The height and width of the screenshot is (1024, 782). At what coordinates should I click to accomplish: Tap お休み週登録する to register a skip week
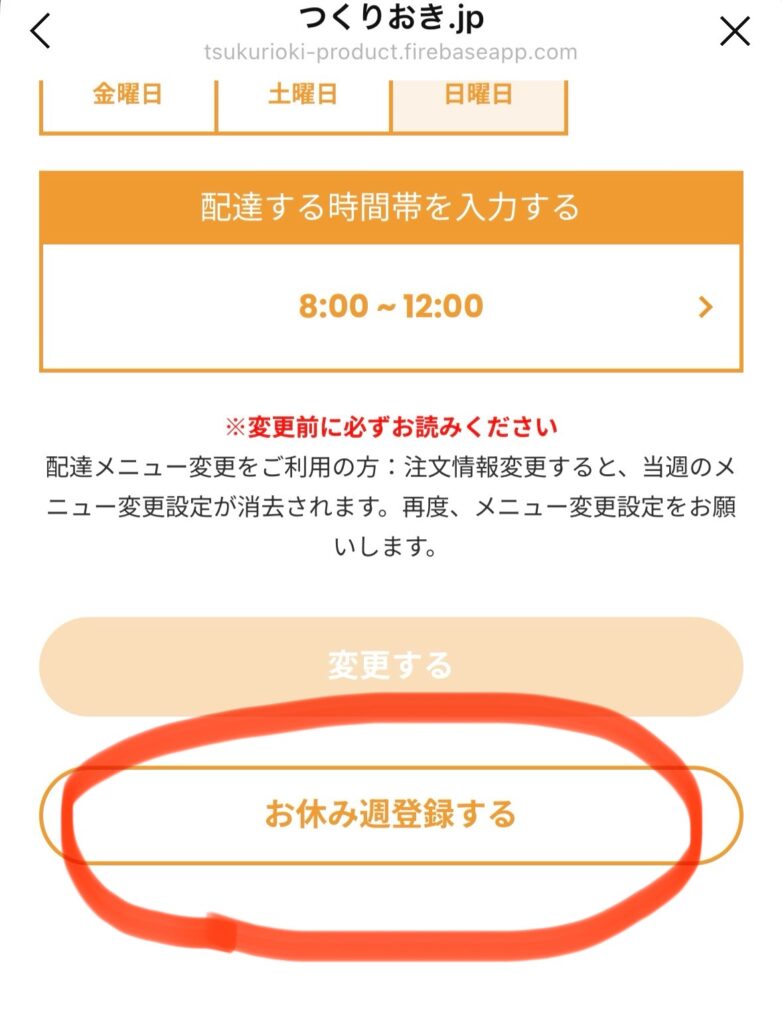(391, 814)
